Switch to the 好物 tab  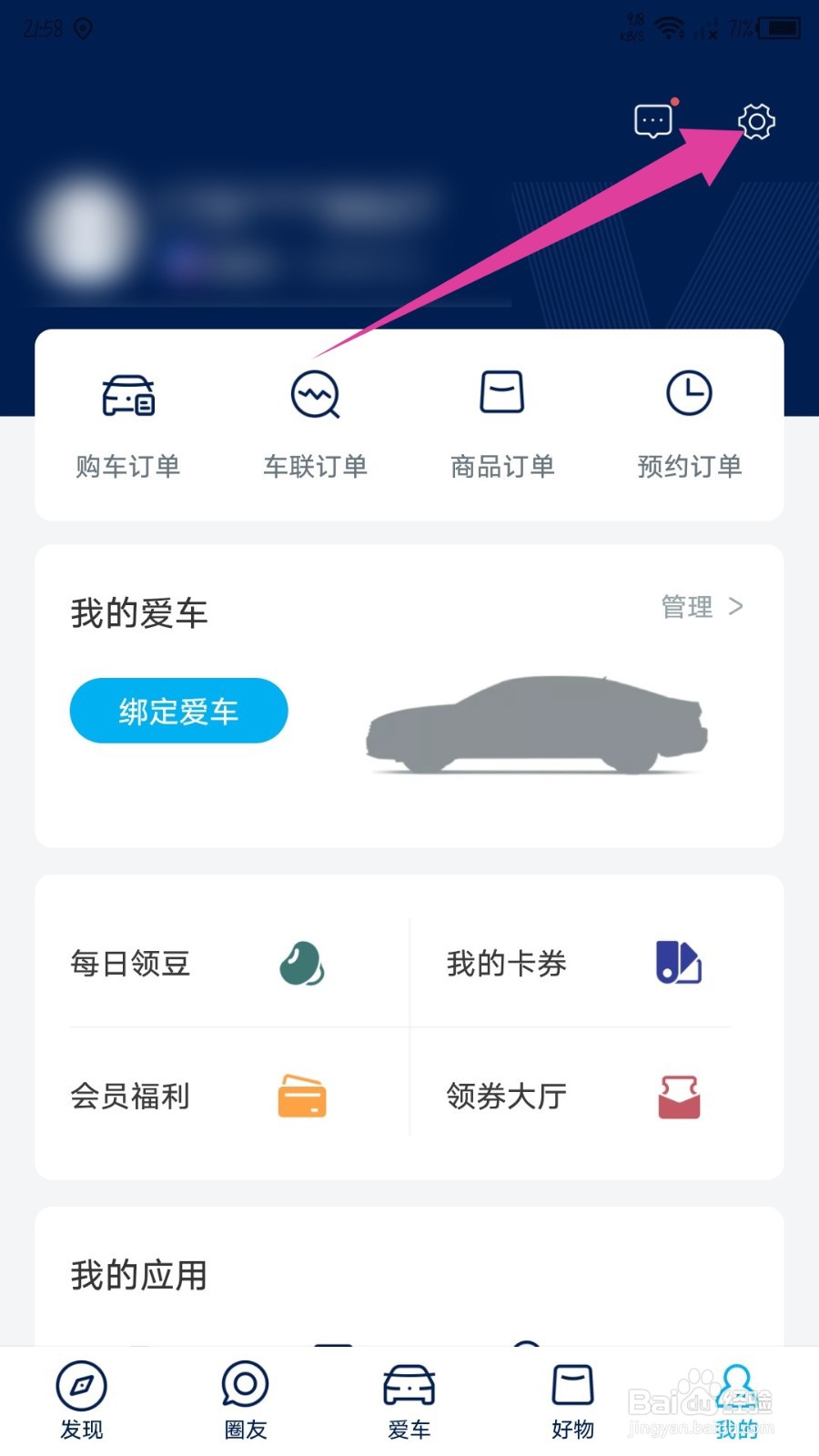click(x=572, y=1400)
